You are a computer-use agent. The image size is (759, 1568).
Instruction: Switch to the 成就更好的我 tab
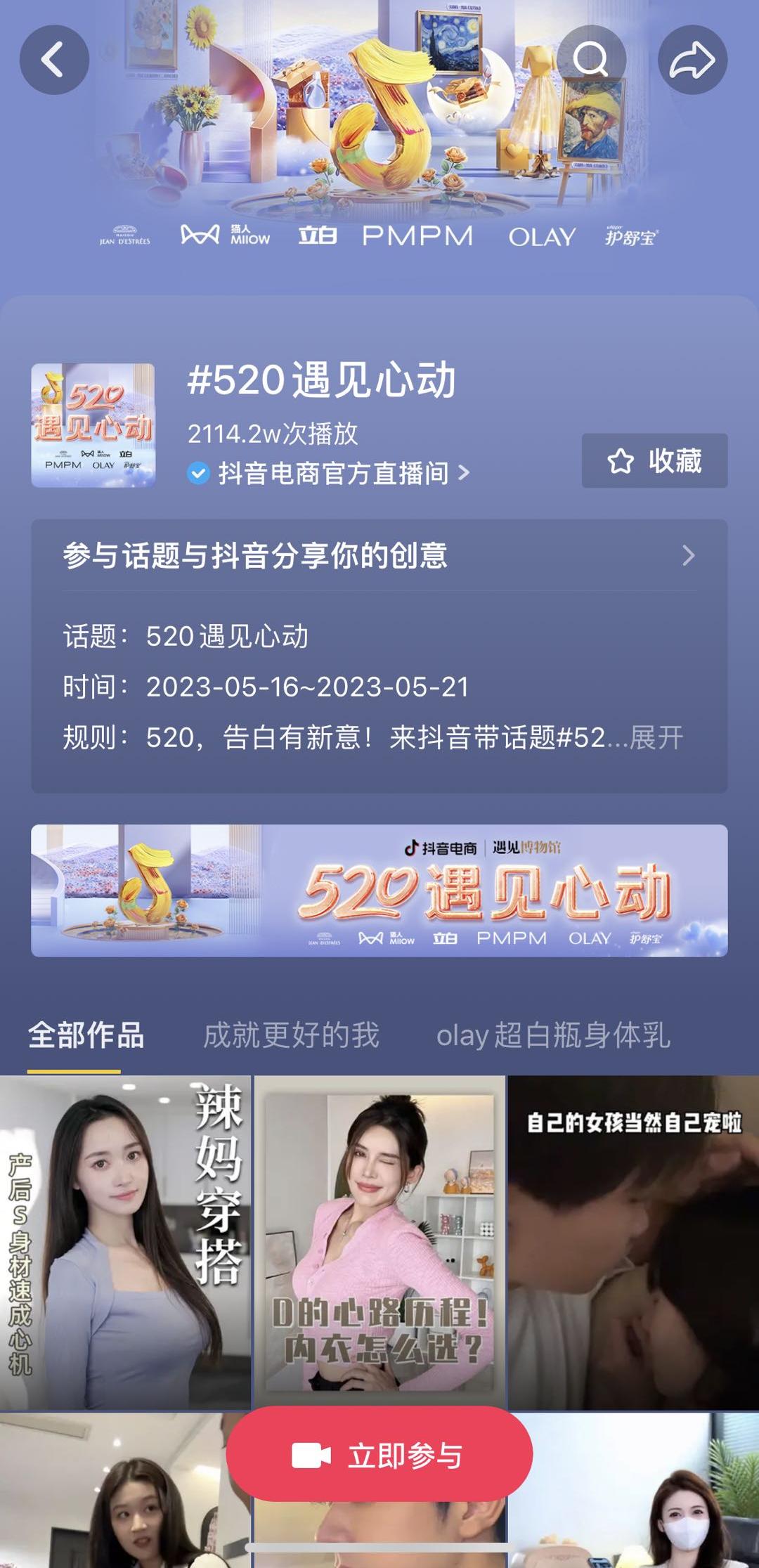[x=291, y=1035]
